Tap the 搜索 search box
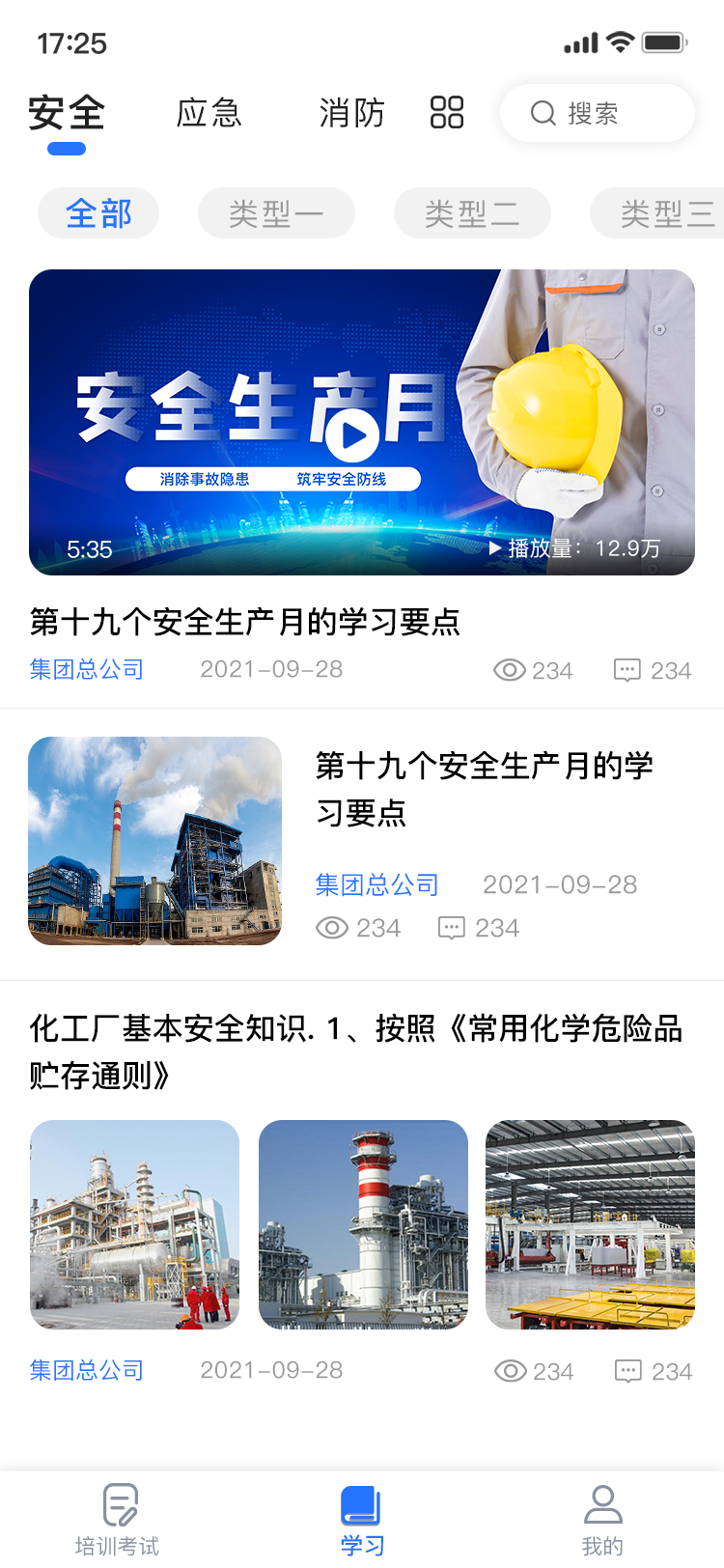Screen dimensions: 724x1568 (597, 114)
